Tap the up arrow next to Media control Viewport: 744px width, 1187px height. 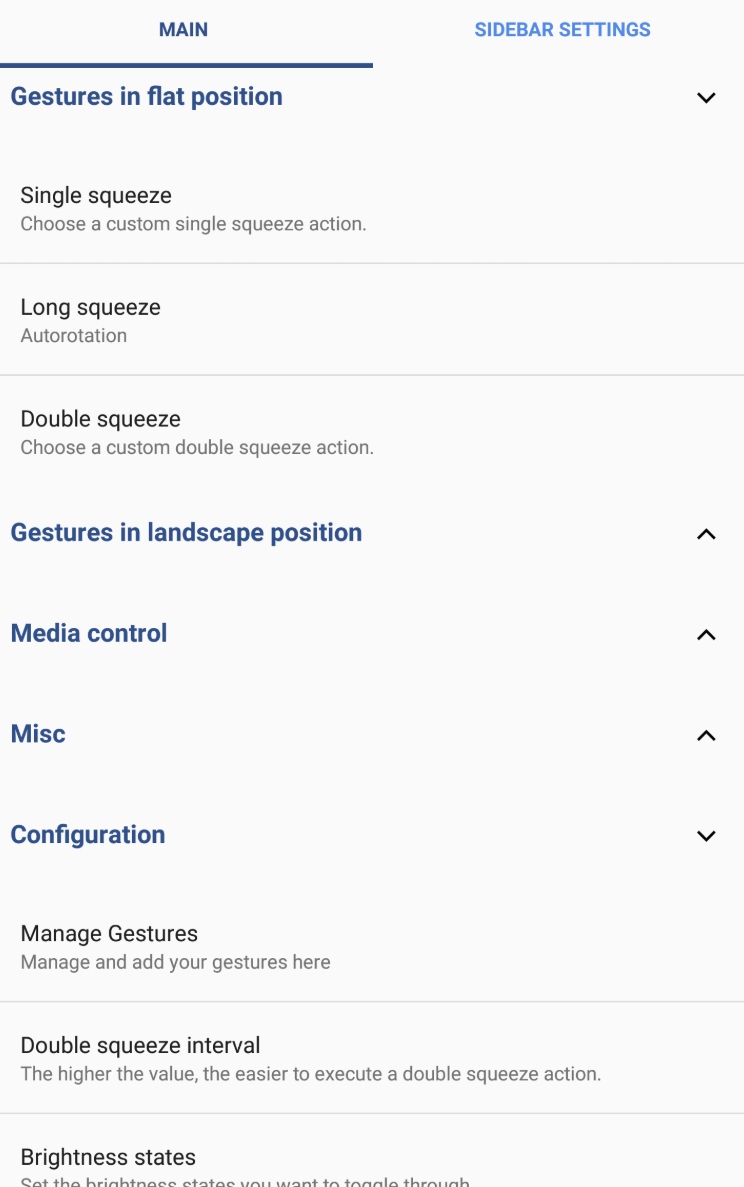click(706, 634)
